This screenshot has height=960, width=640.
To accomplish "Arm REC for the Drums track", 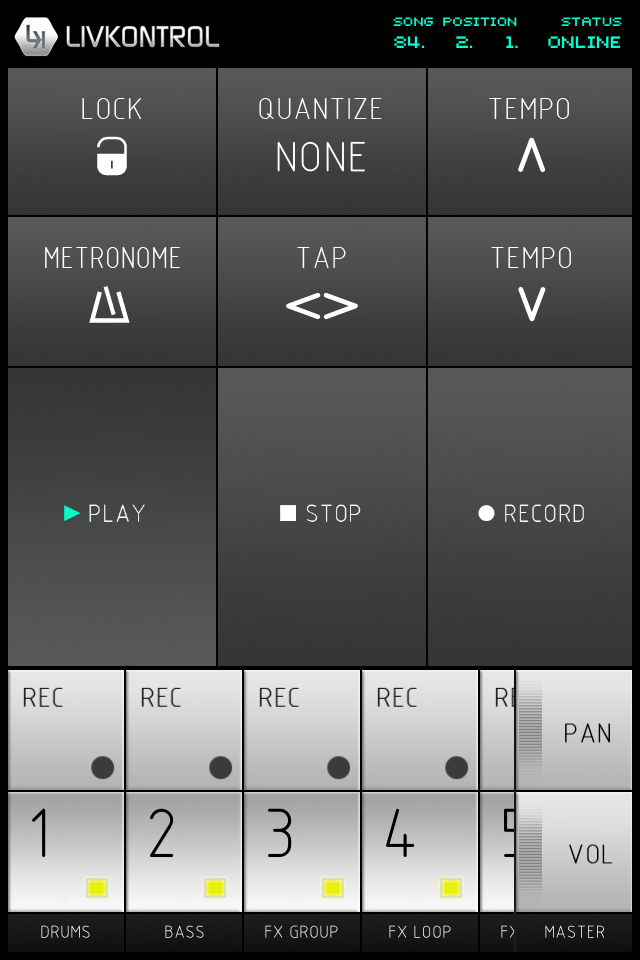I will click(66, 730).
